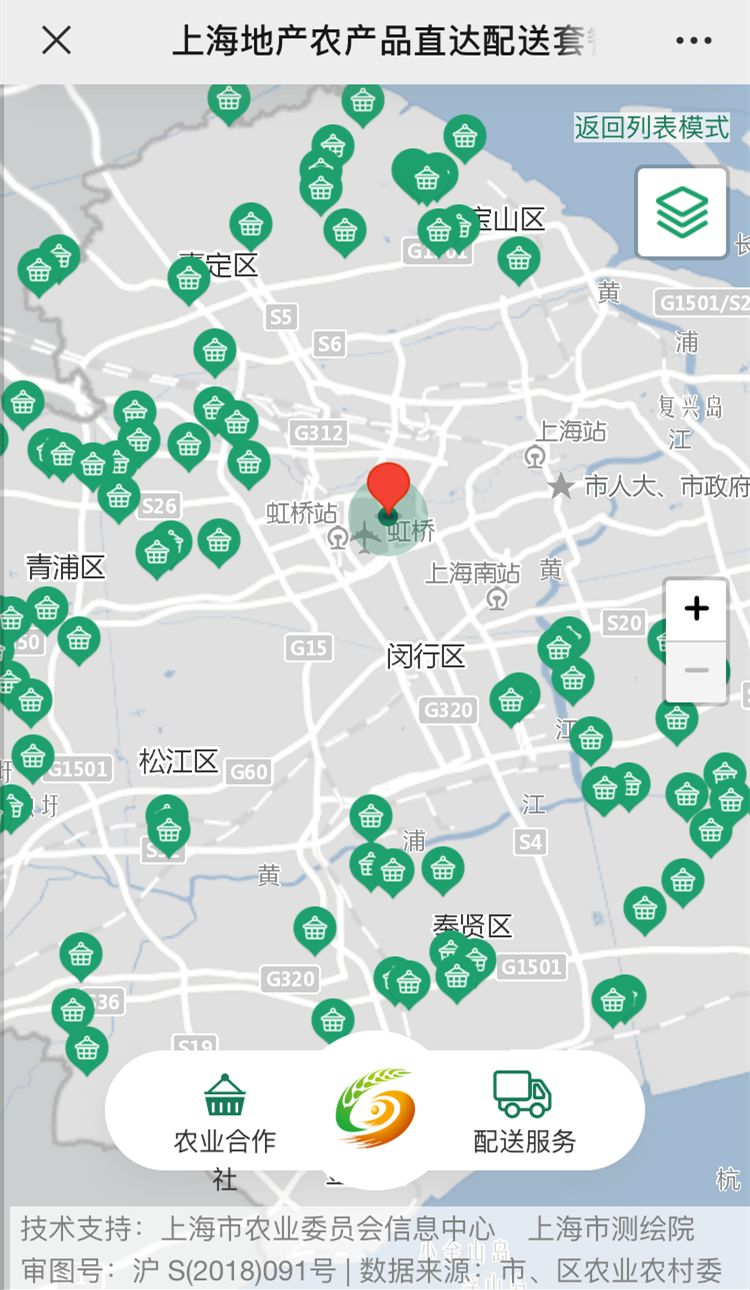This screenshot has width=750, height=1290.
Task: Tap 返回列表模式 to return to list view
Action: click(652, 128)
